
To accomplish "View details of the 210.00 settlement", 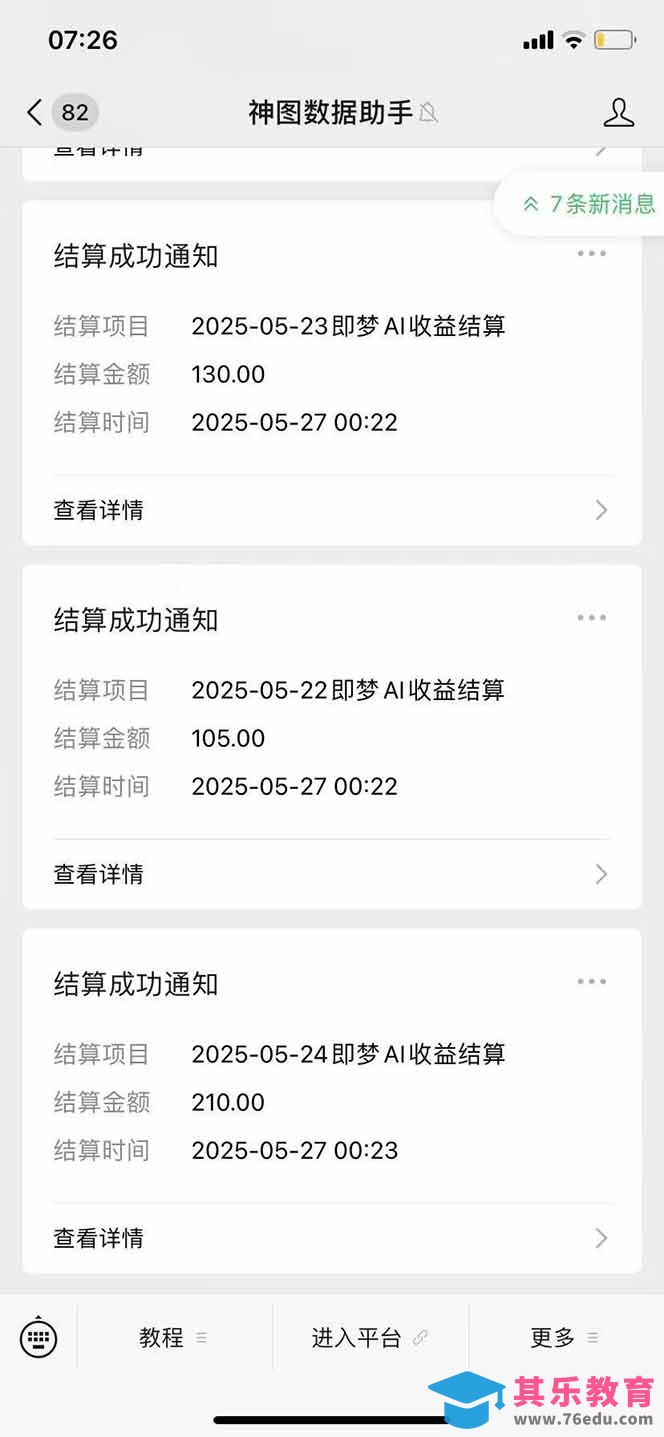I will point(330,1238).
